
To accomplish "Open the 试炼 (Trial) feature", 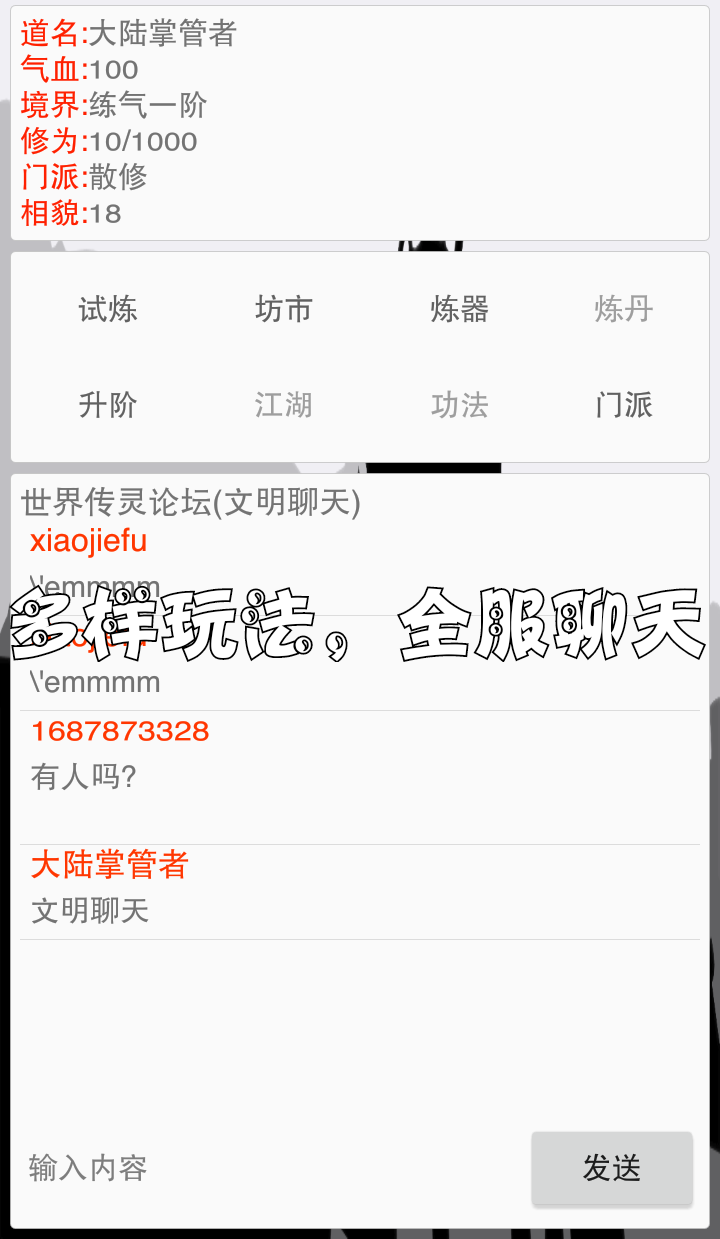I will 107,310.
